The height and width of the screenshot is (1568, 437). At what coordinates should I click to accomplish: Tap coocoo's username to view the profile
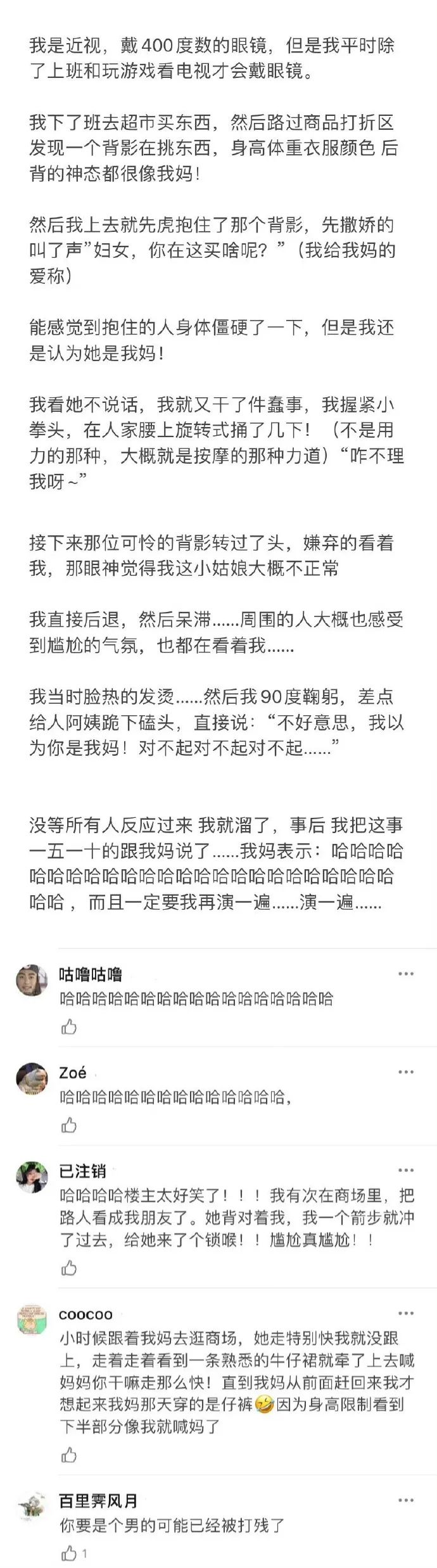coord(85,1315)
